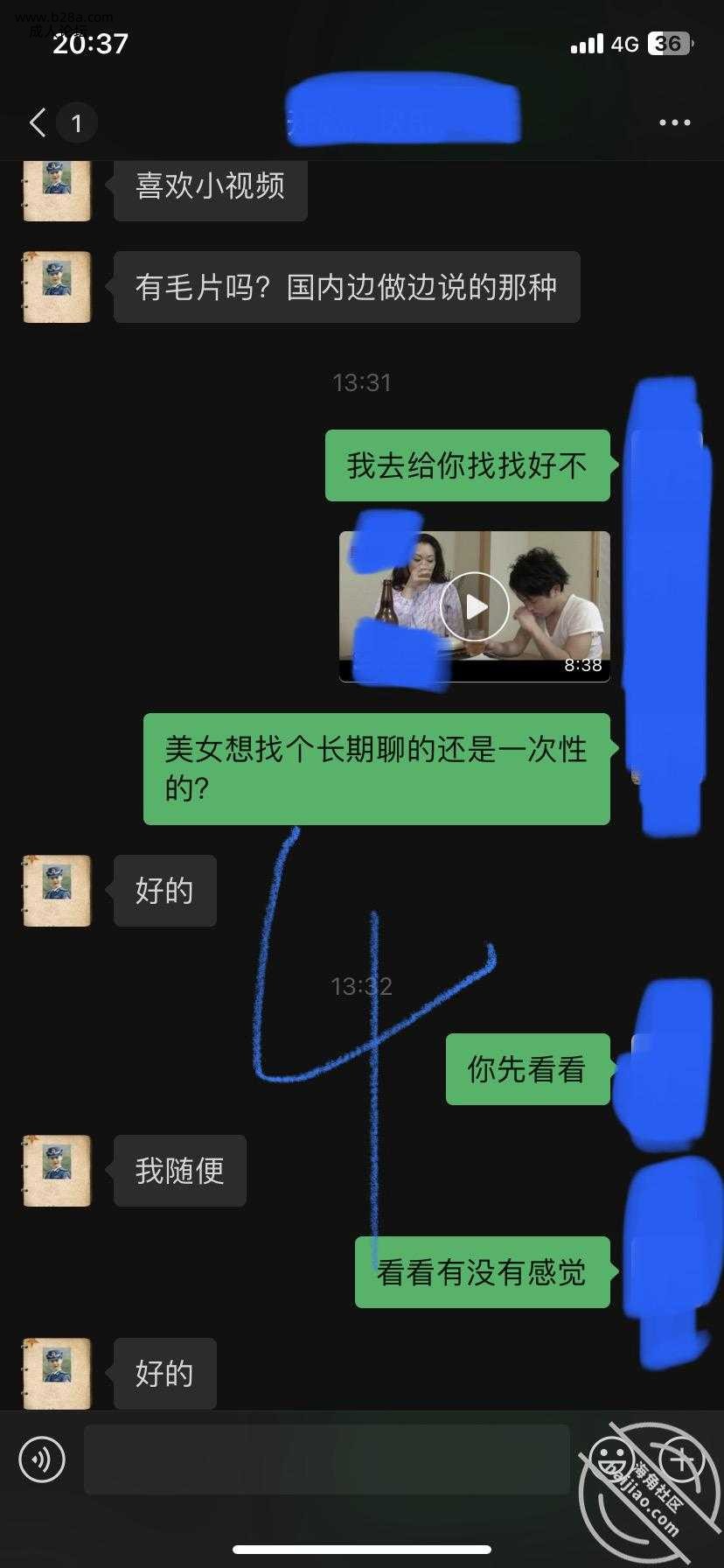Viewport: 724px width, 1568px height.
Task: Open contact avatar next to '喜欢小视频'
Action: pyautogui.click(x=57, y=189)
